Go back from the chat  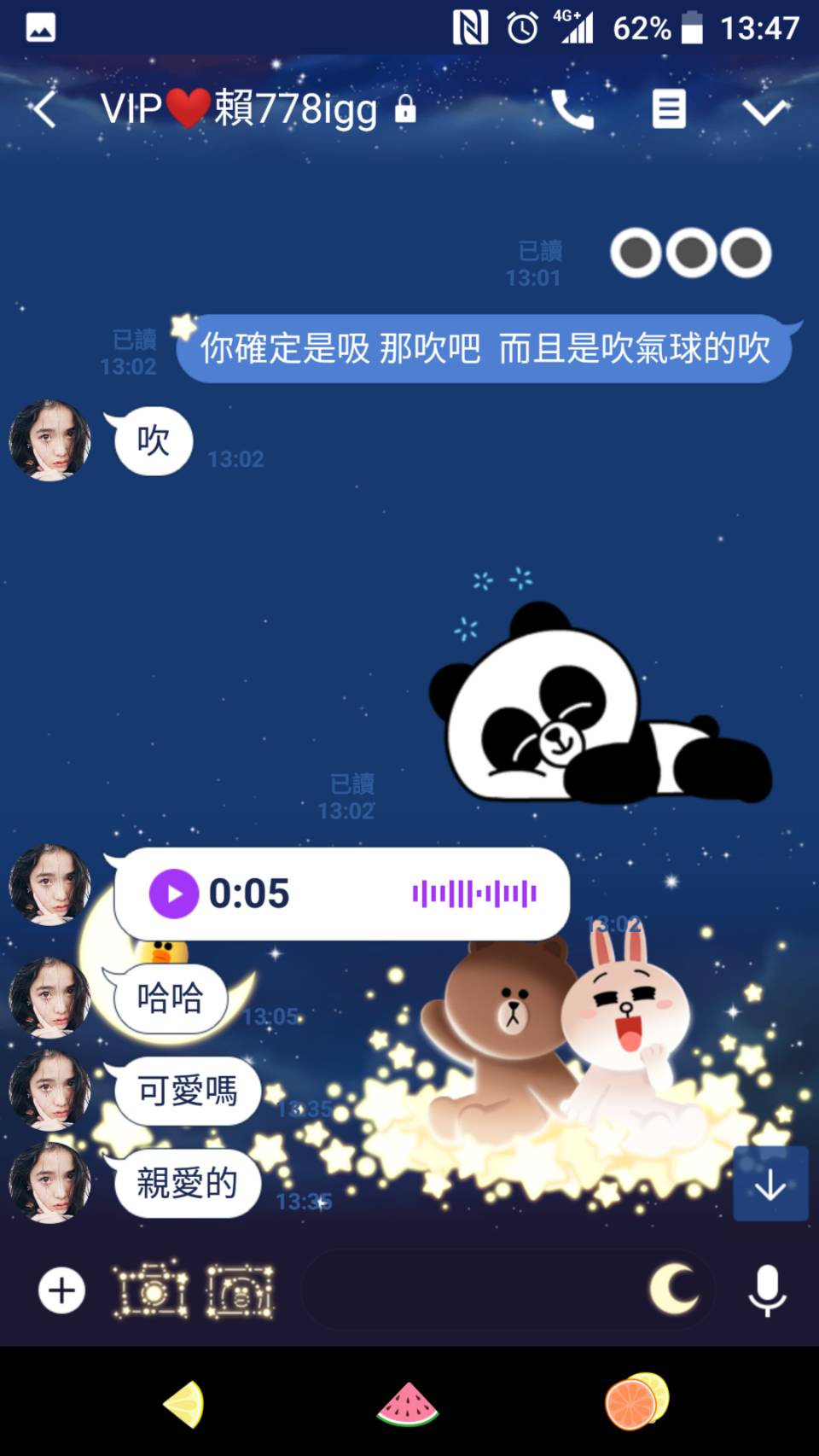pos(44,110)
